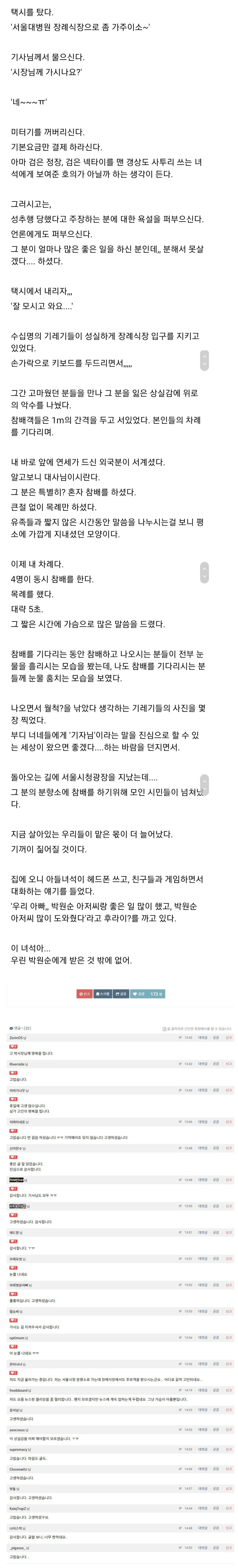Share the post via the 공유 button

tap(121, 994)
